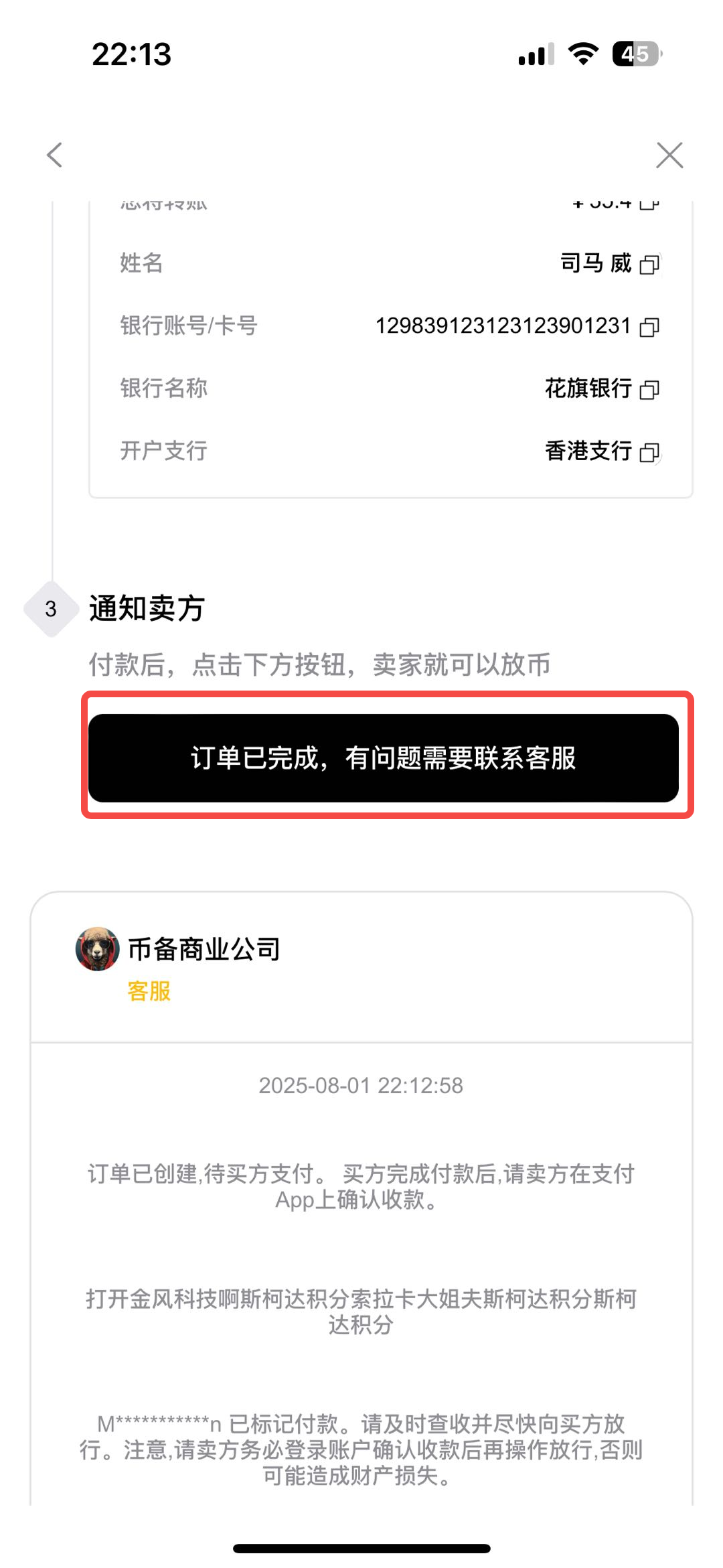
Task: Select the timestamp 2025-08-01 22:12:58
Action: point(361,1086)
